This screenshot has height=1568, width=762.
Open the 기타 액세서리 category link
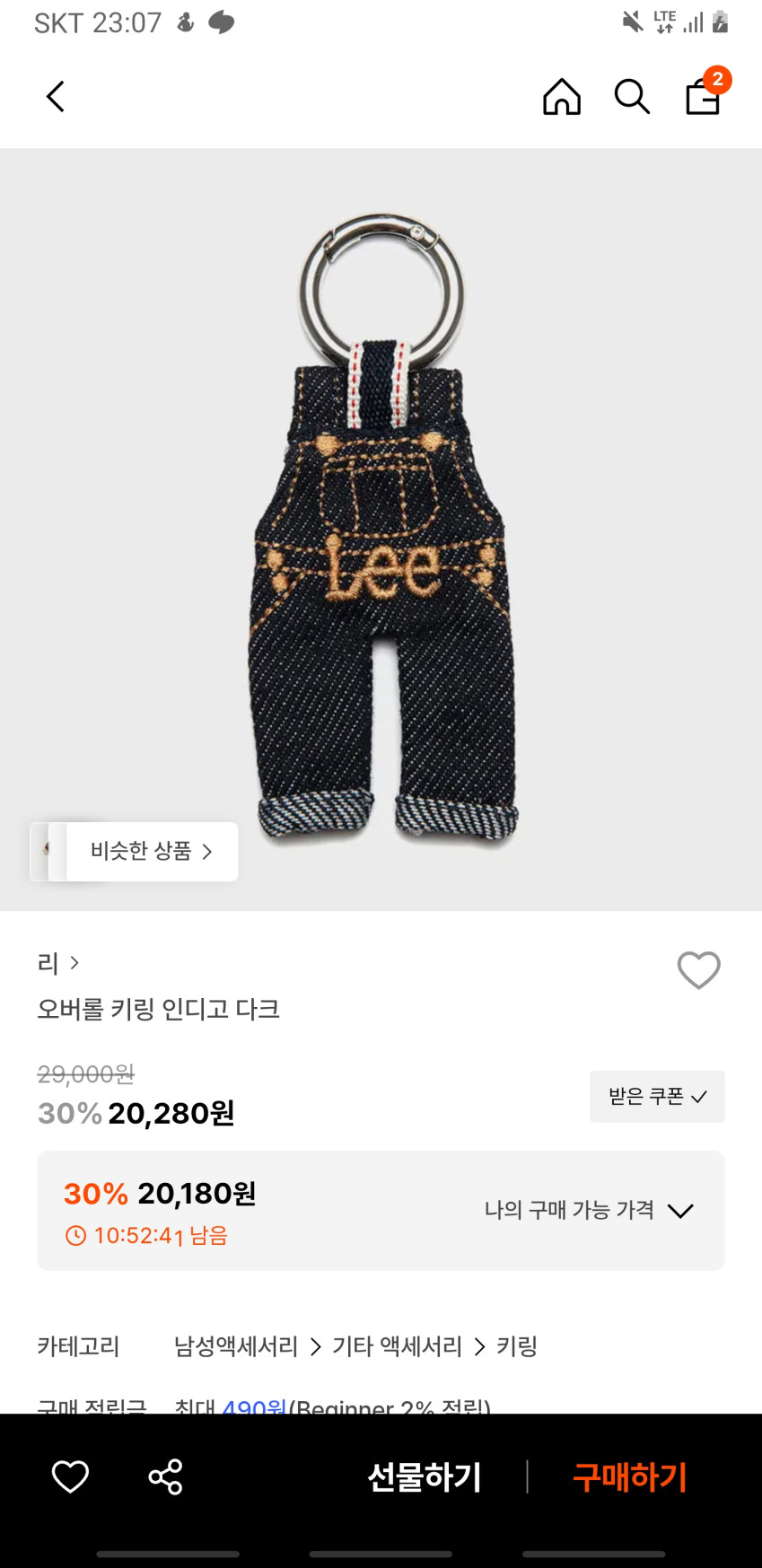(397, 1346)
